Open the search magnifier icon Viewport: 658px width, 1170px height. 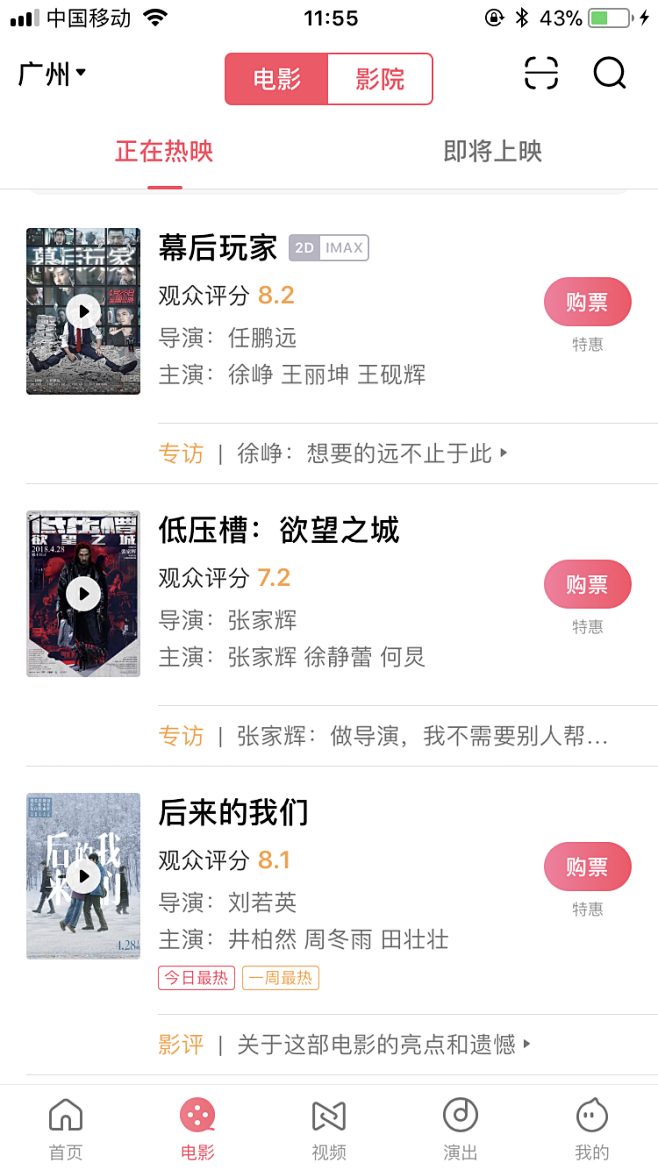609,74
